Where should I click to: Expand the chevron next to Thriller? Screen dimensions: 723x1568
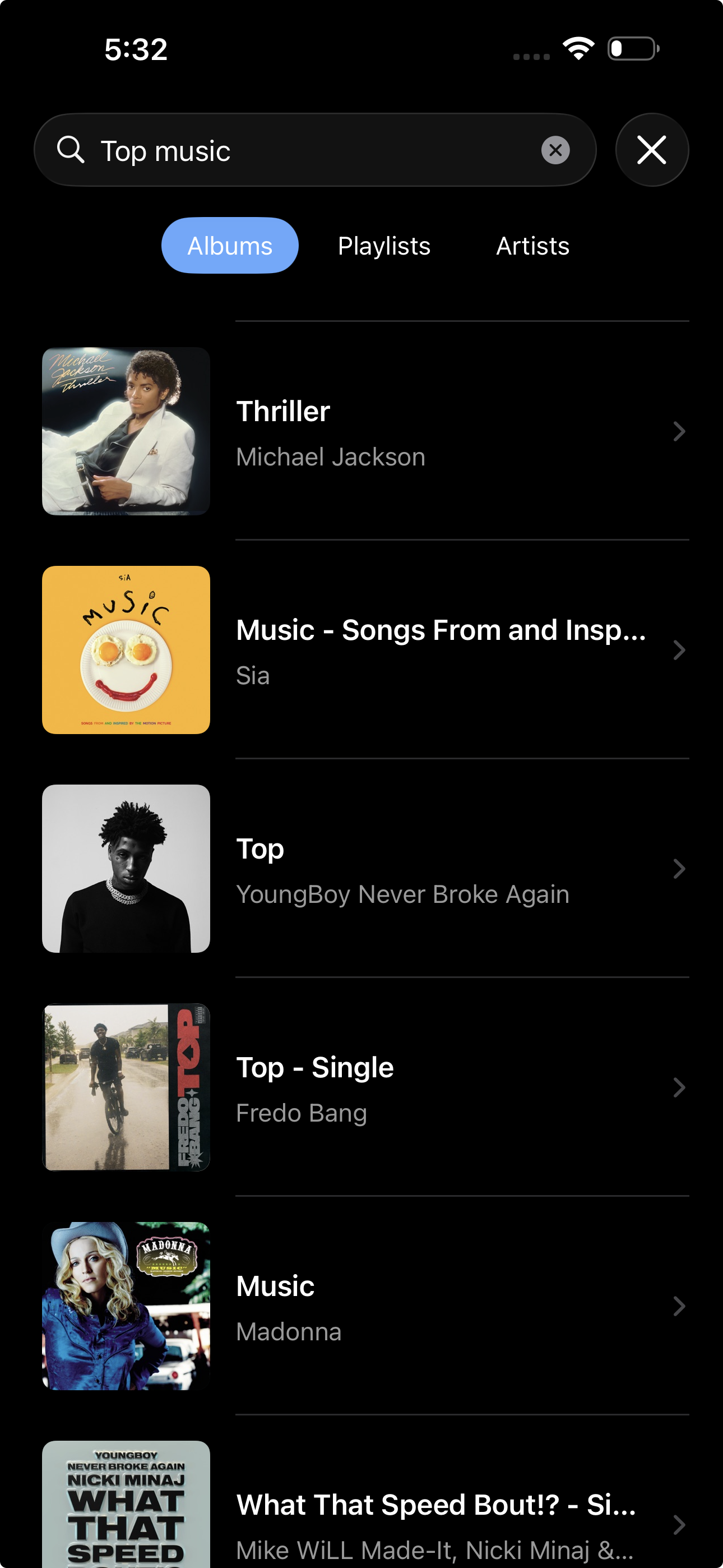pyautogui.click(x=679, y=430)
